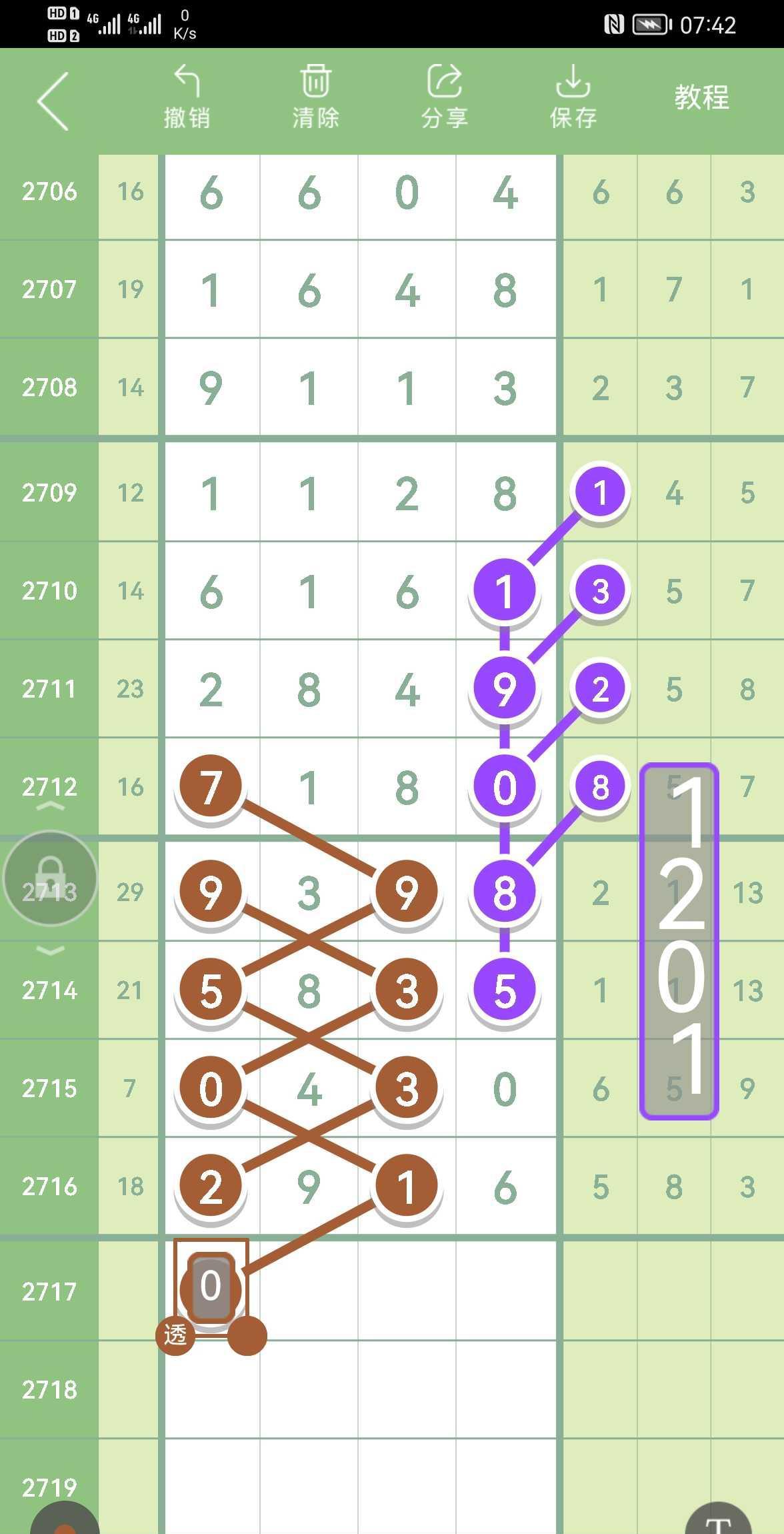Undo last action with 撤销
784x1534 pixels.
click(x=187, y=97)
